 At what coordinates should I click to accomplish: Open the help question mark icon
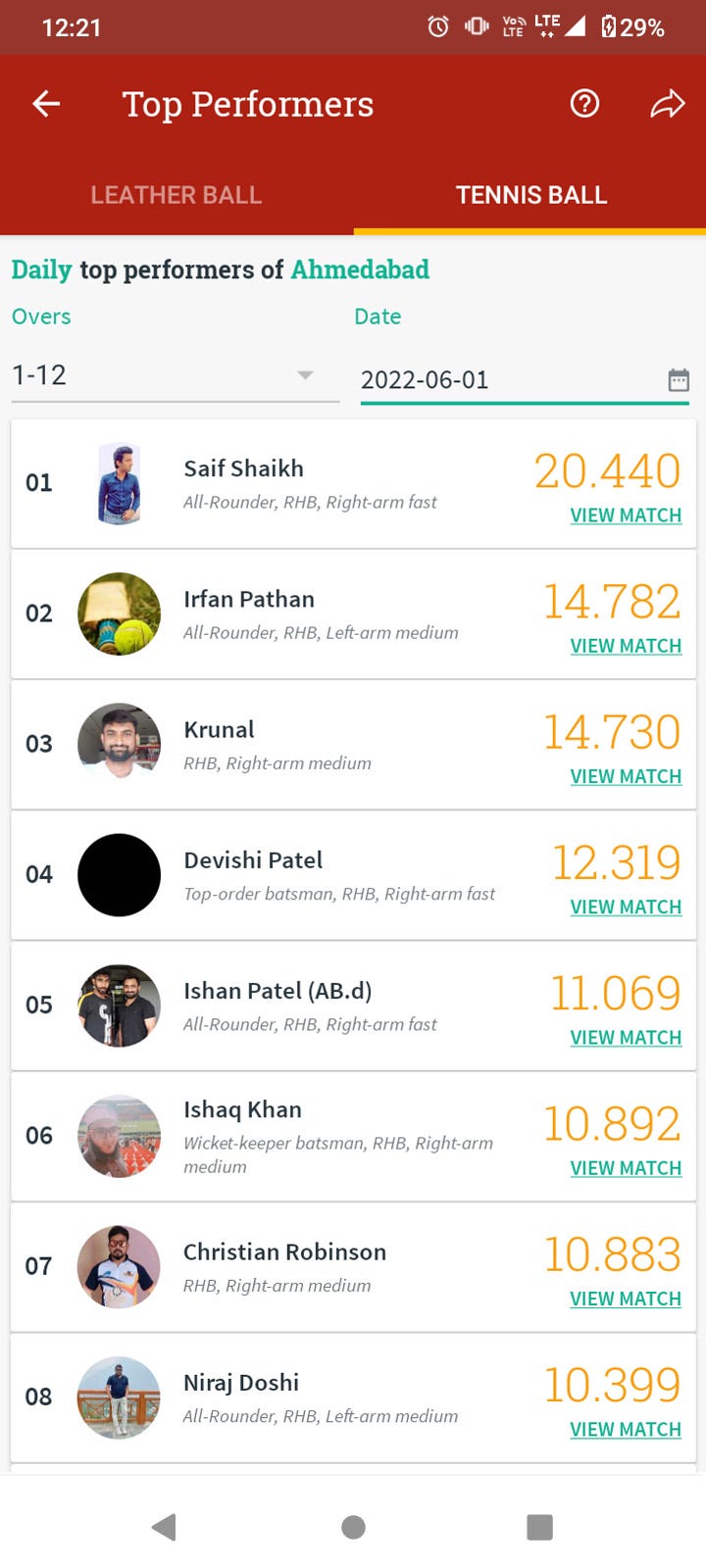pos(585,104)
